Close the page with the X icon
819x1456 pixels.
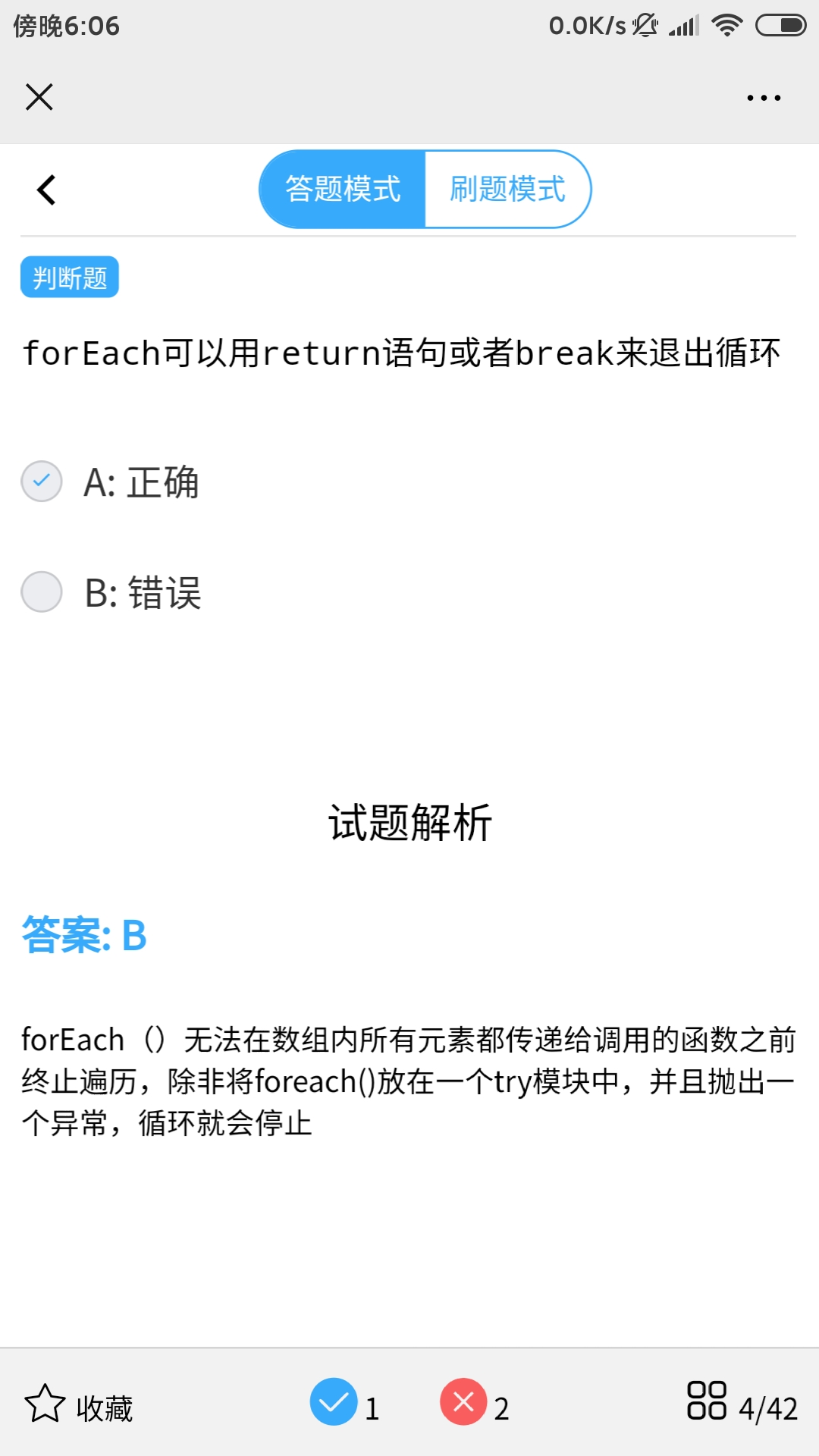pos(39,97)
